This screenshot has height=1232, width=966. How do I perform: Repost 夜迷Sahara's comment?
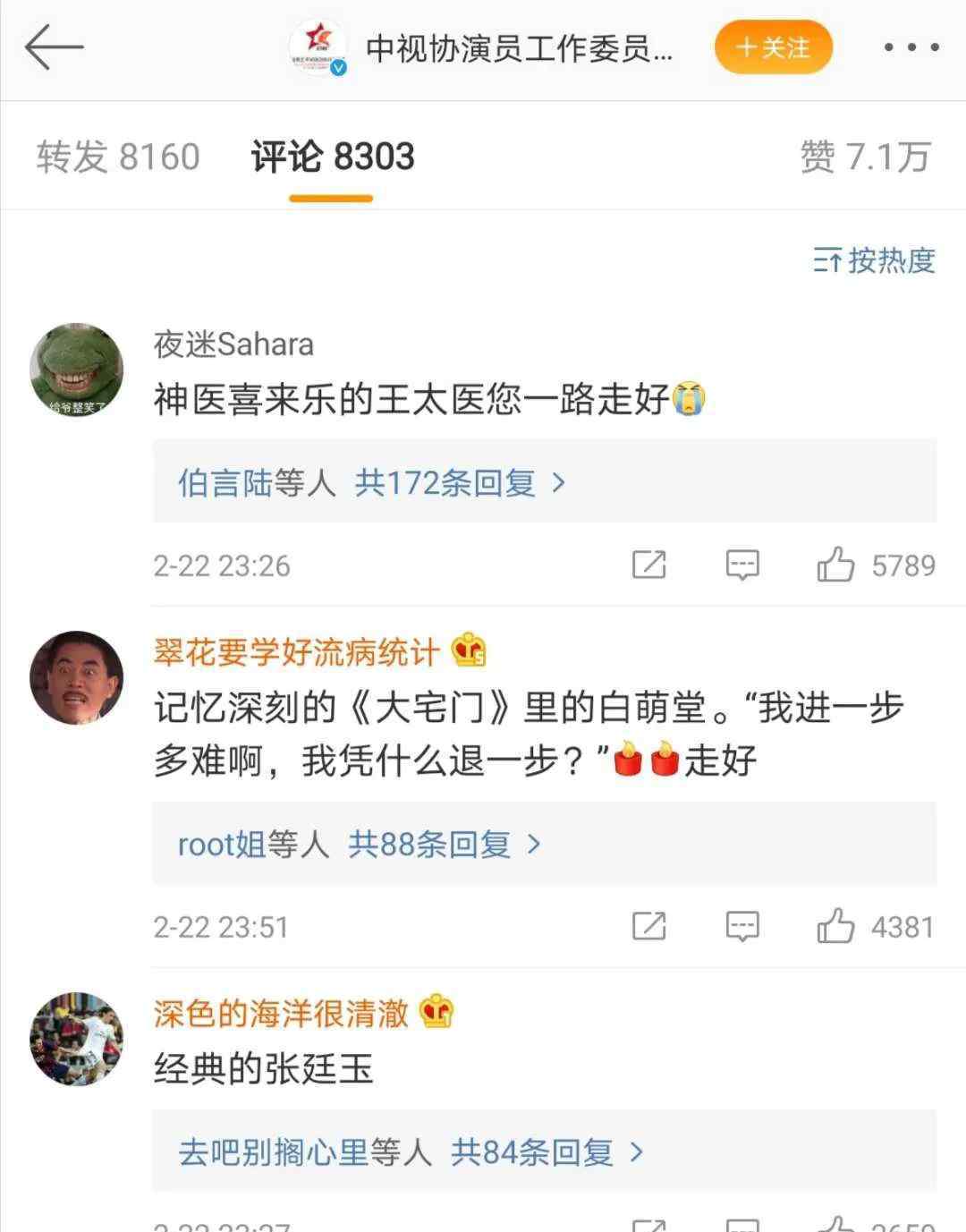pos(648,565)
